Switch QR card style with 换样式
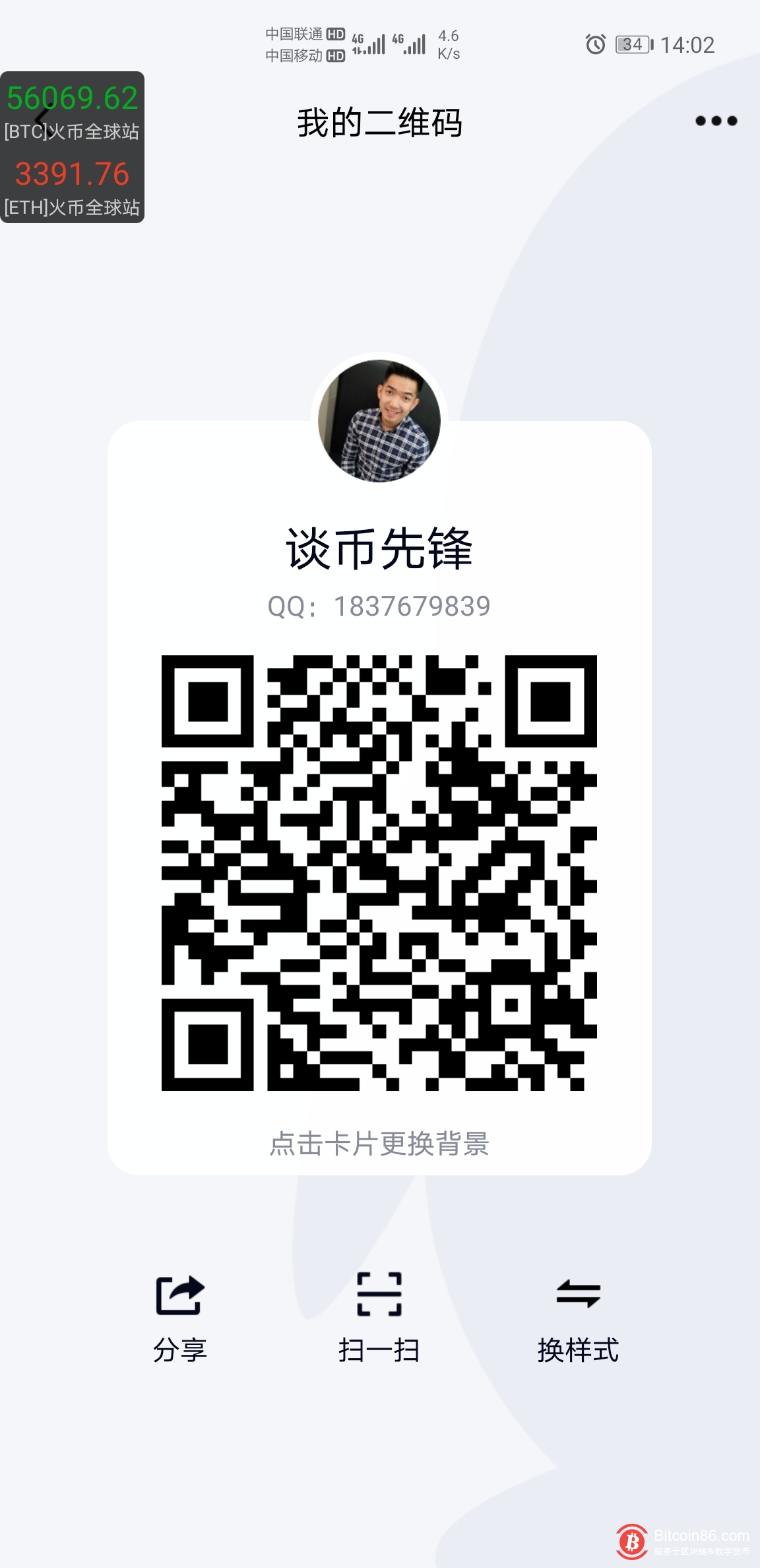This screenshot has width=760, height=1568. tap(578, 1317)
